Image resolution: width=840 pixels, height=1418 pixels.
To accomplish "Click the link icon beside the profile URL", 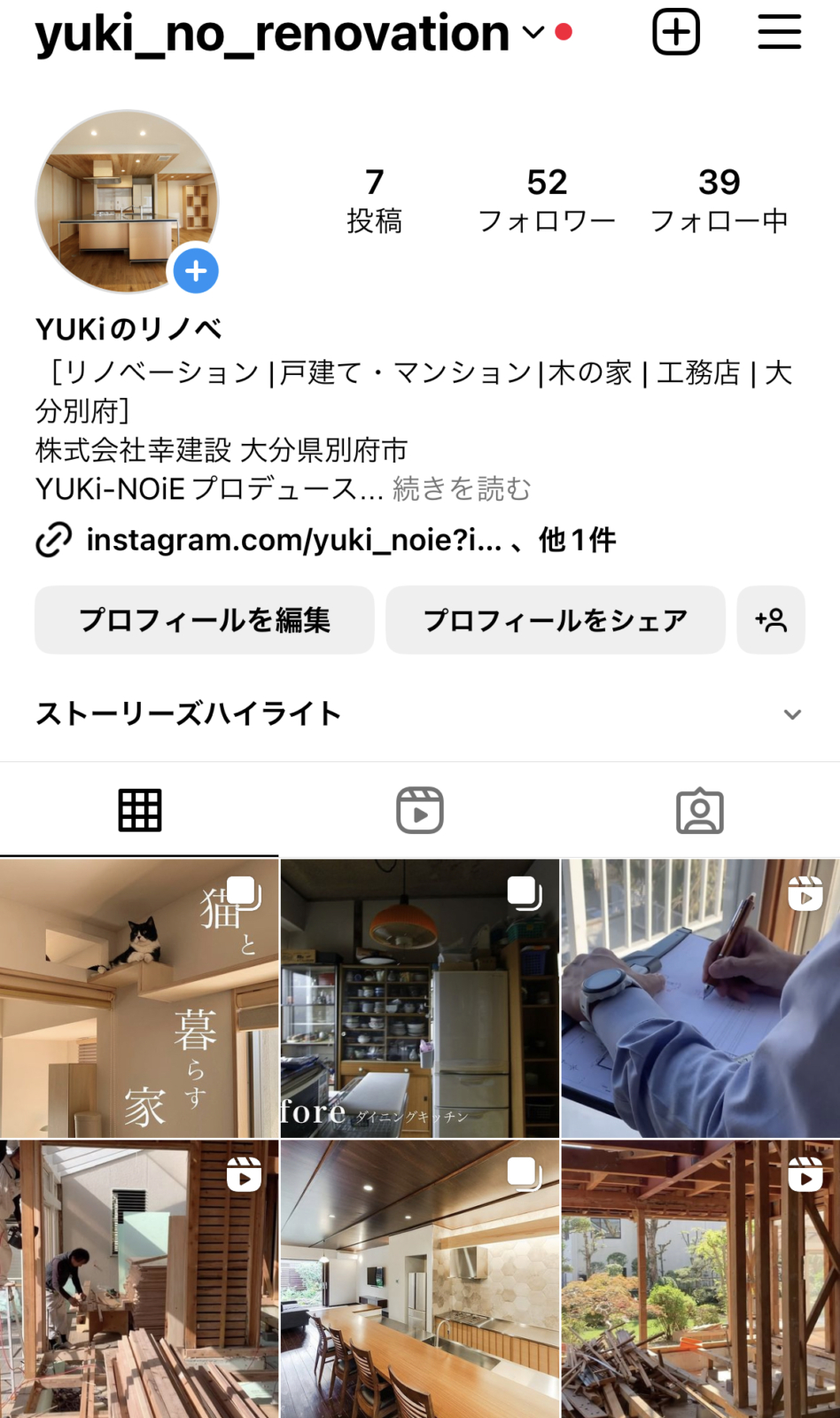I will (53, 540).
